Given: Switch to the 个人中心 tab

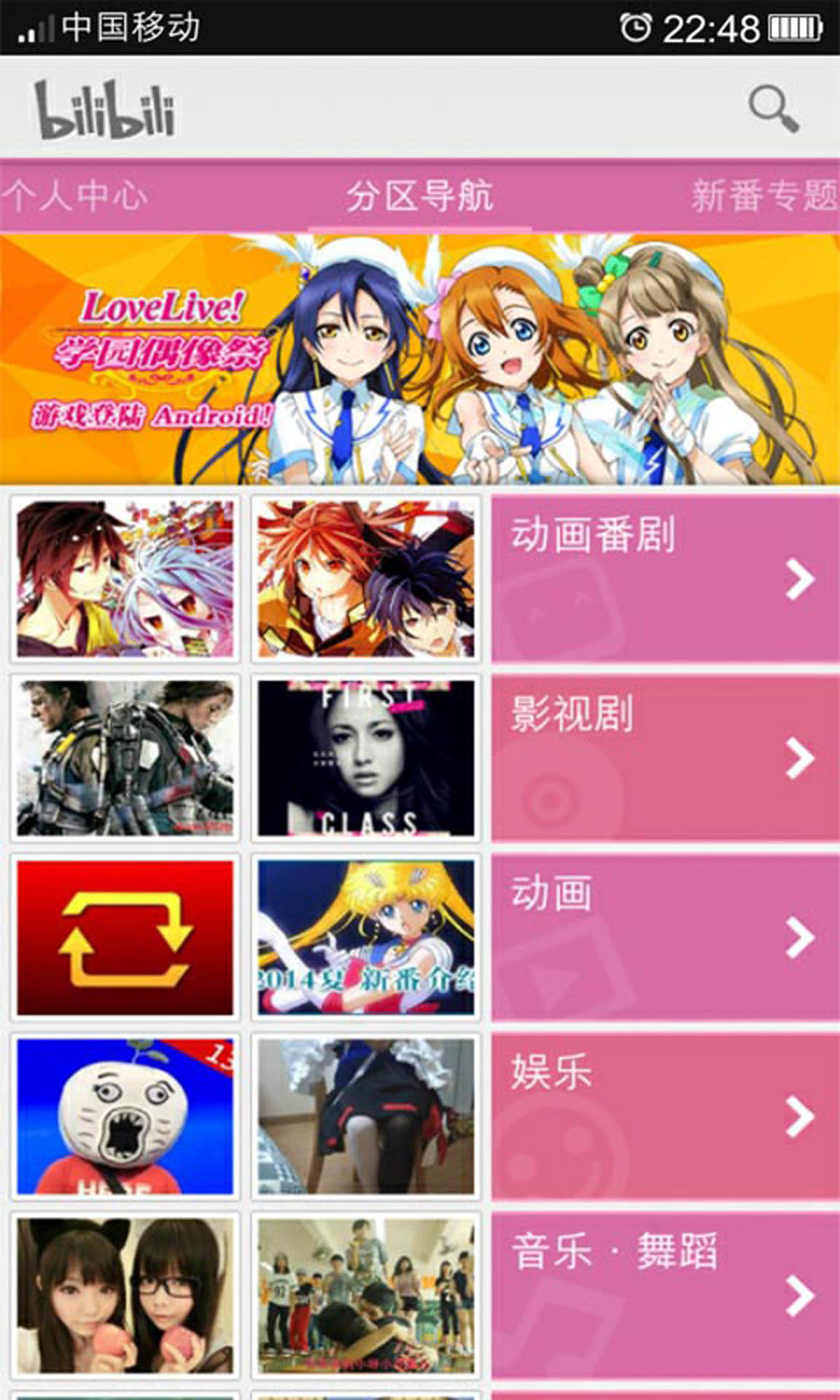Looking at the screenshot, I should (74, 195).
